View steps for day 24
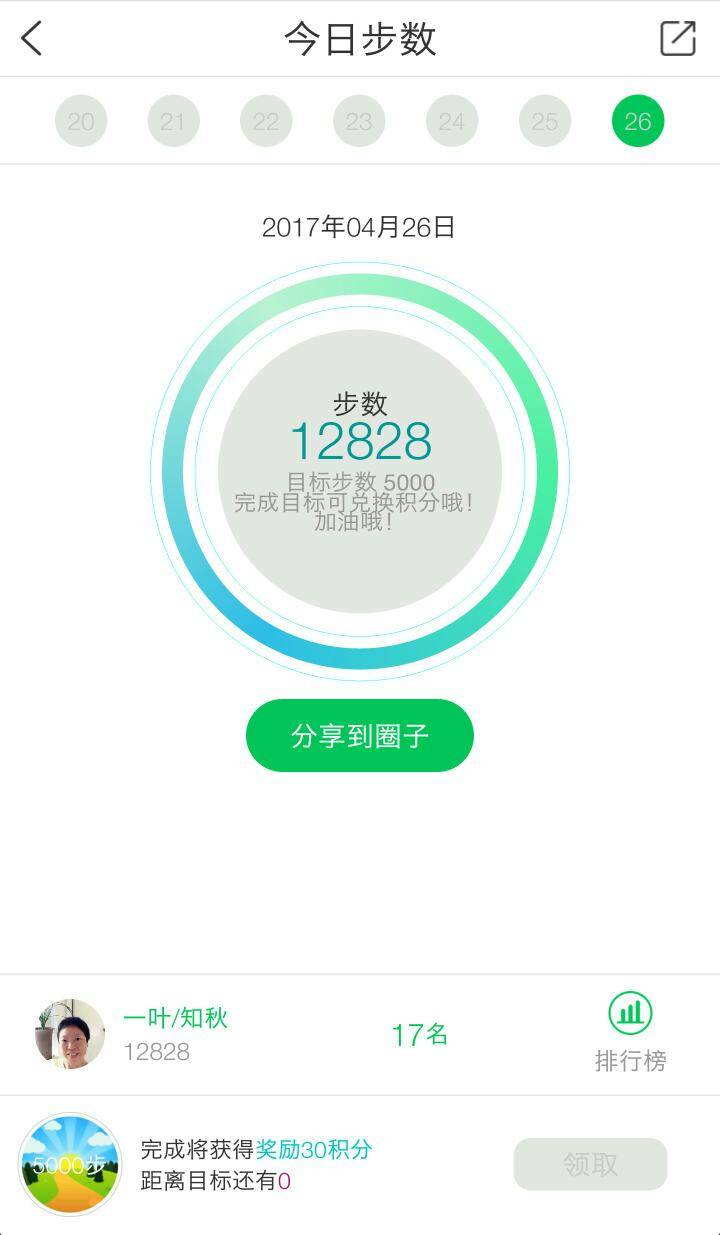720x1235 pixels. pyautogui.click(x=452, y=121)
